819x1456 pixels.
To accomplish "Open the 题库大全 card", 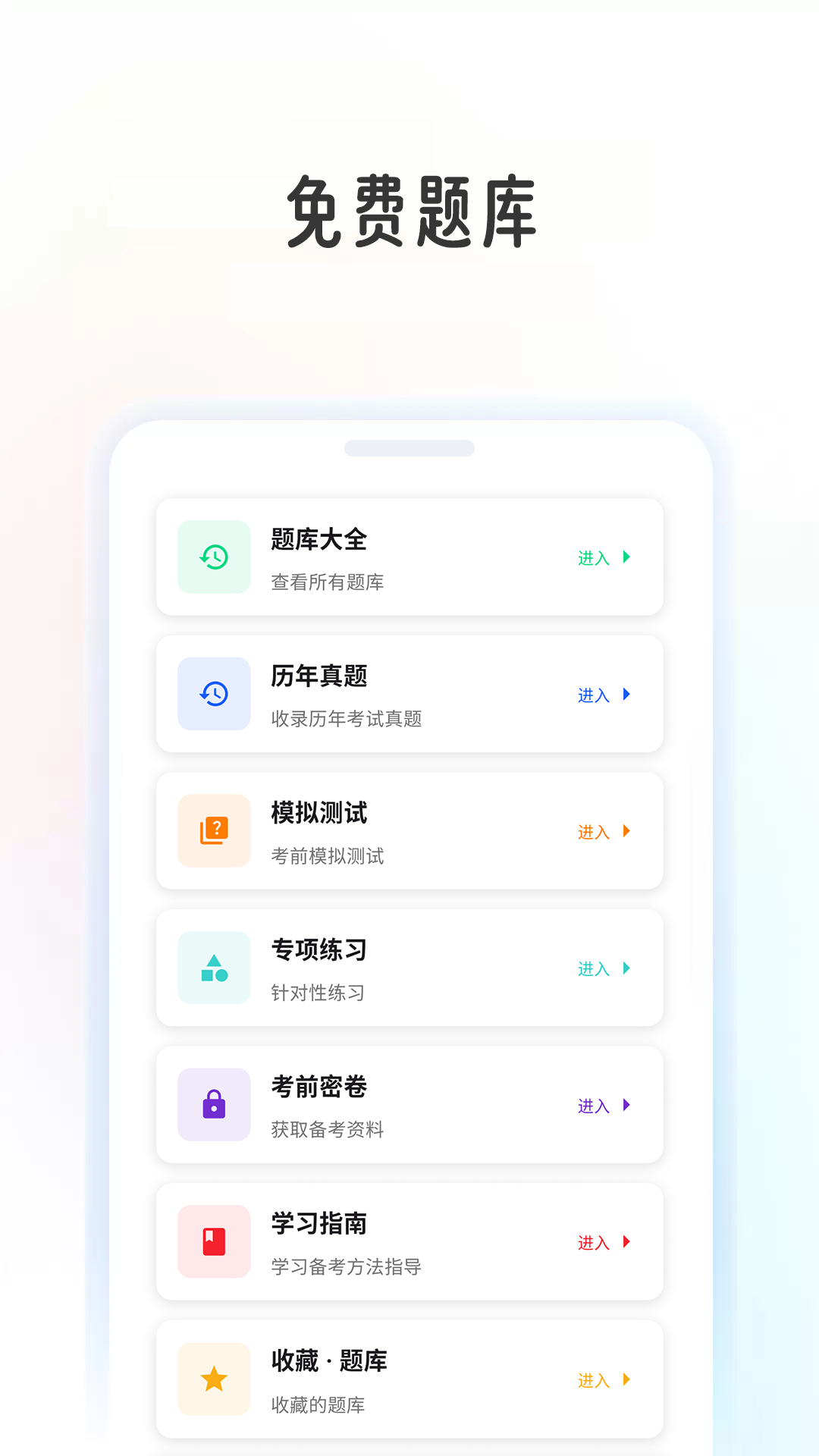I will coord(409,557).
